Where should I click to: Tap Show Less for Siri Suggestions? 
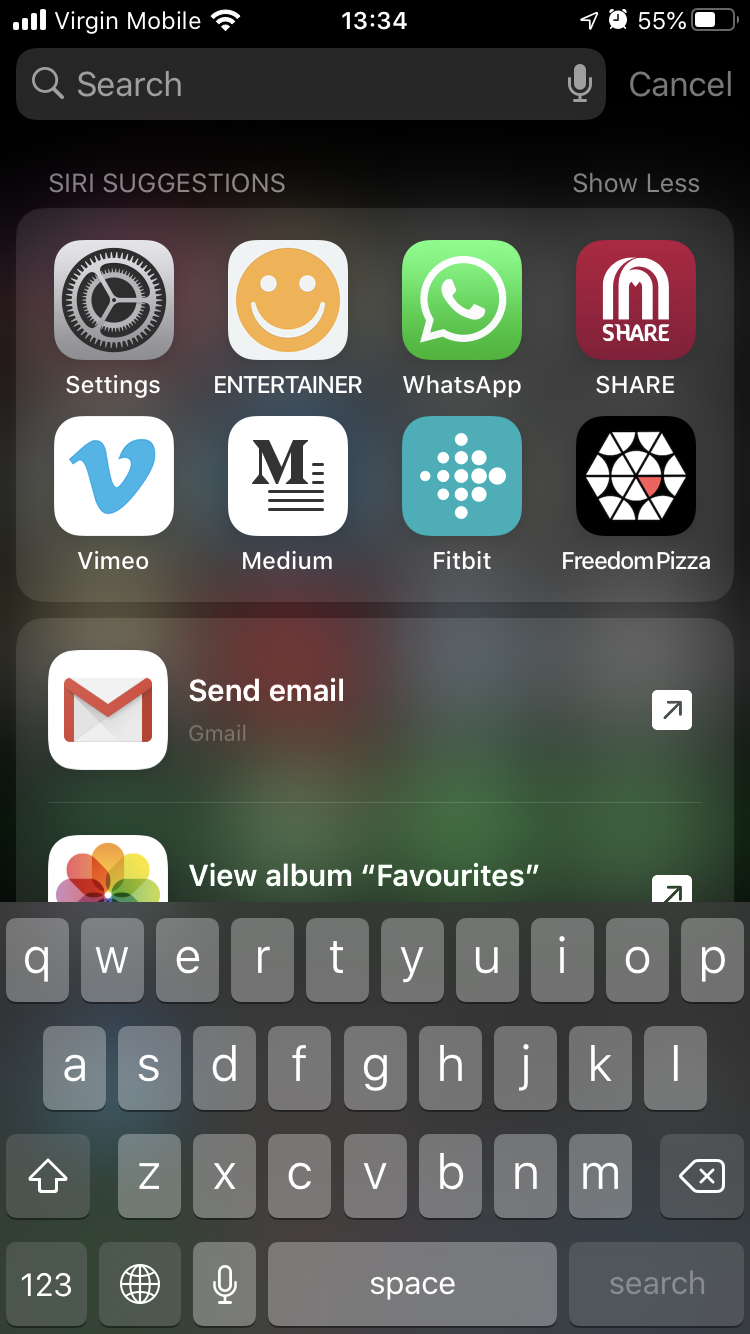(x=635, y=183)
